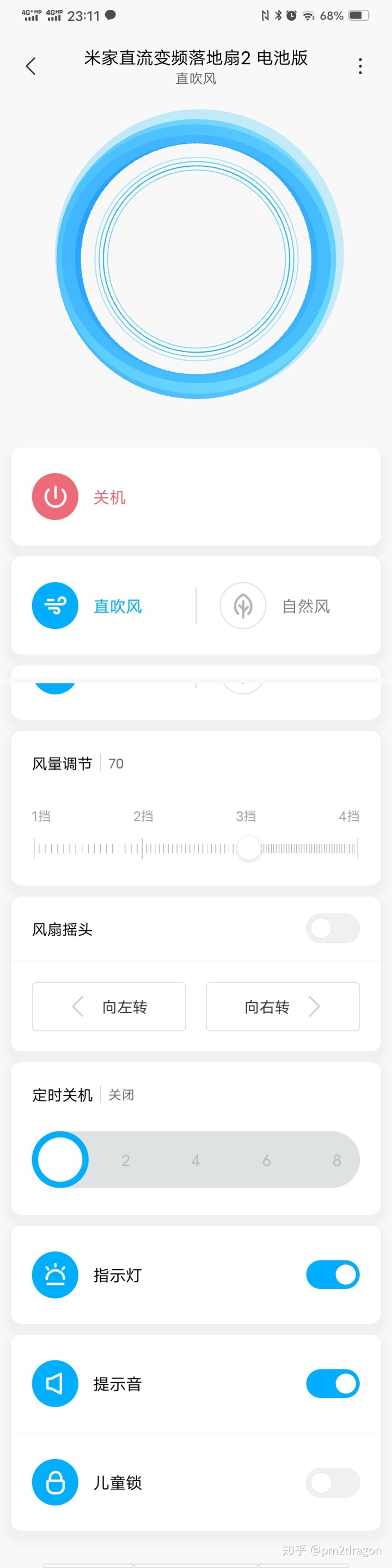This screenshot has width=392, height=1568.
Task: Enable the 风扇摇头 oscillation switch
Action: tap(333, 928)
